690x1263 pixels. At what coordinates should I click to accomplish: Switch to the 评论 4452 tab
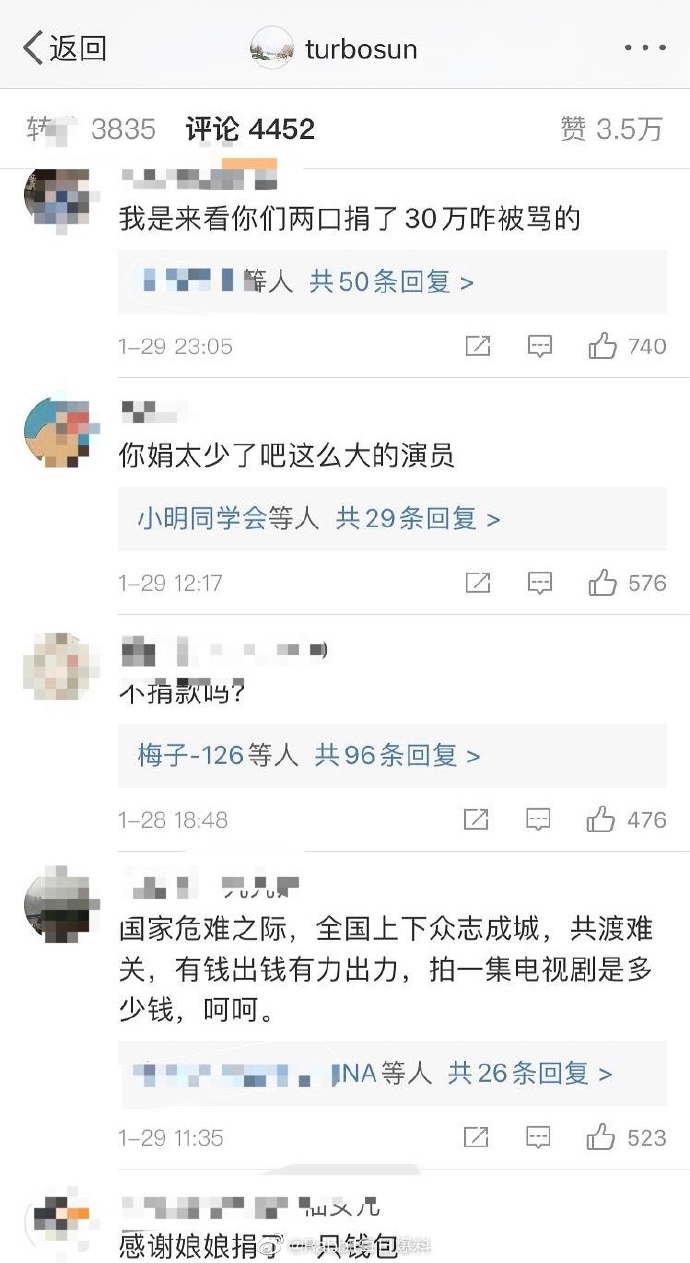(x=250, y=129)
